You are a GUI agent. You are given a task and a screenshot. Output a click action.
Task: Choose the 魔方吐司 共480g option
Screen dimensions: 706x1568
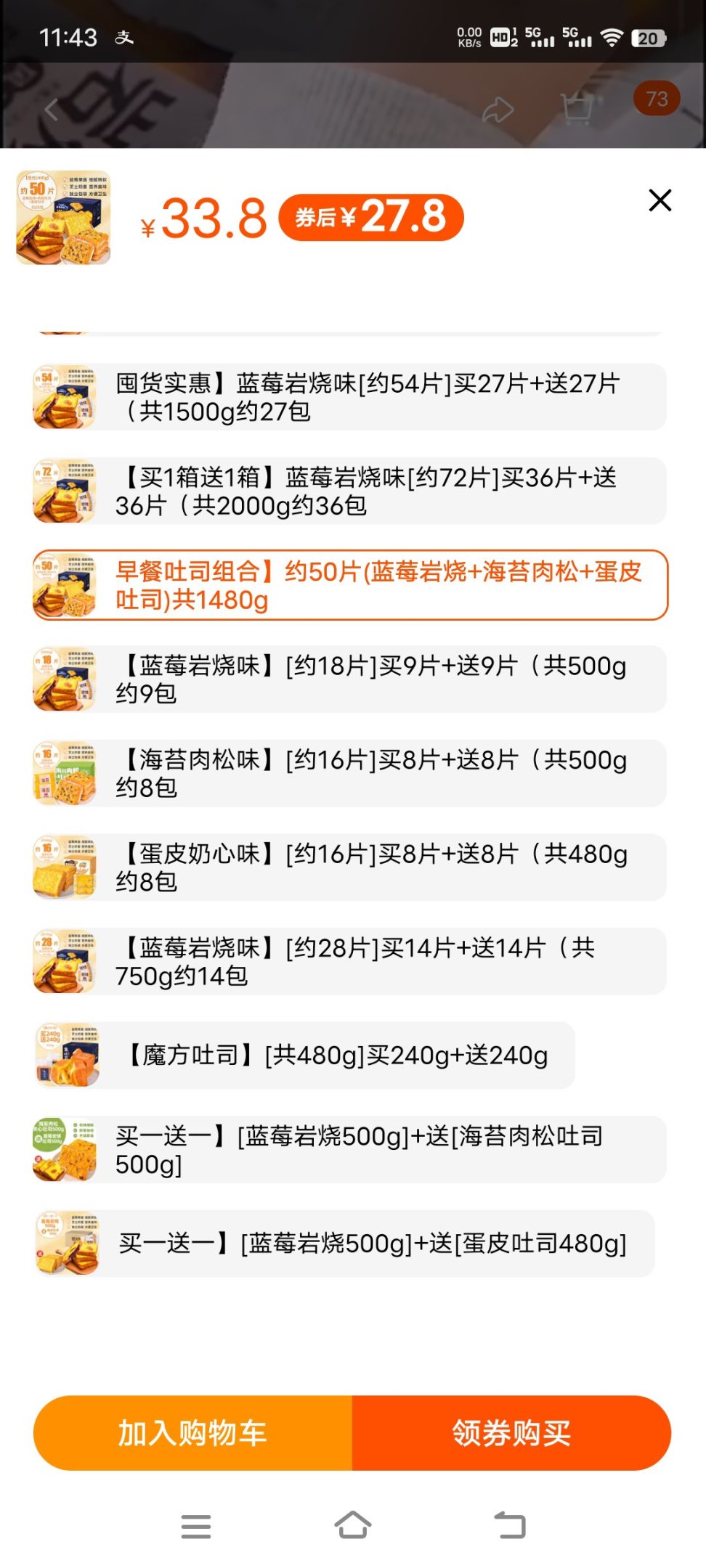point(305,1055)
